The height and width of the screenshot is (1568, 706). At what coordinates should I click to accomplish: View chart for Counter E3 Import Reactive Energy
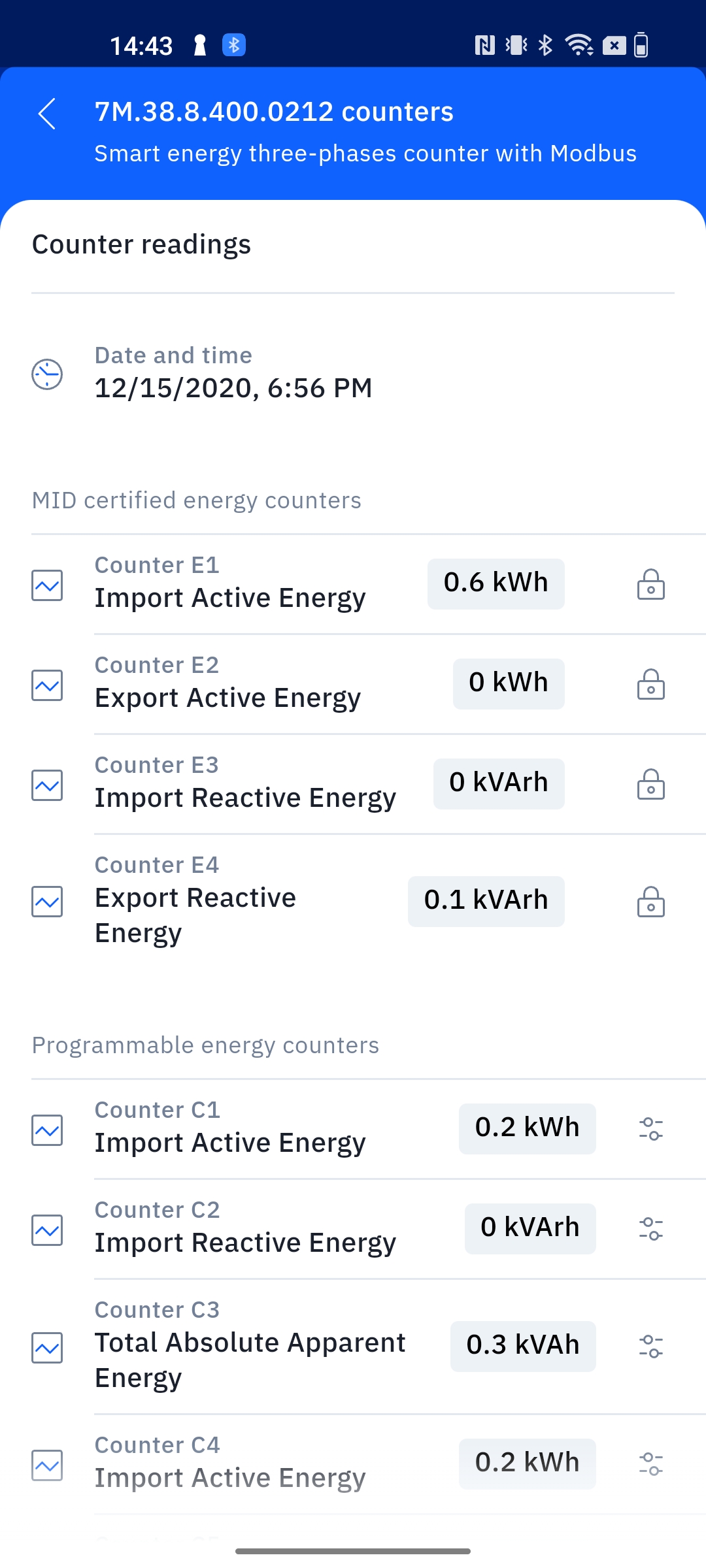pyautogui.click(x=47, y=785)
